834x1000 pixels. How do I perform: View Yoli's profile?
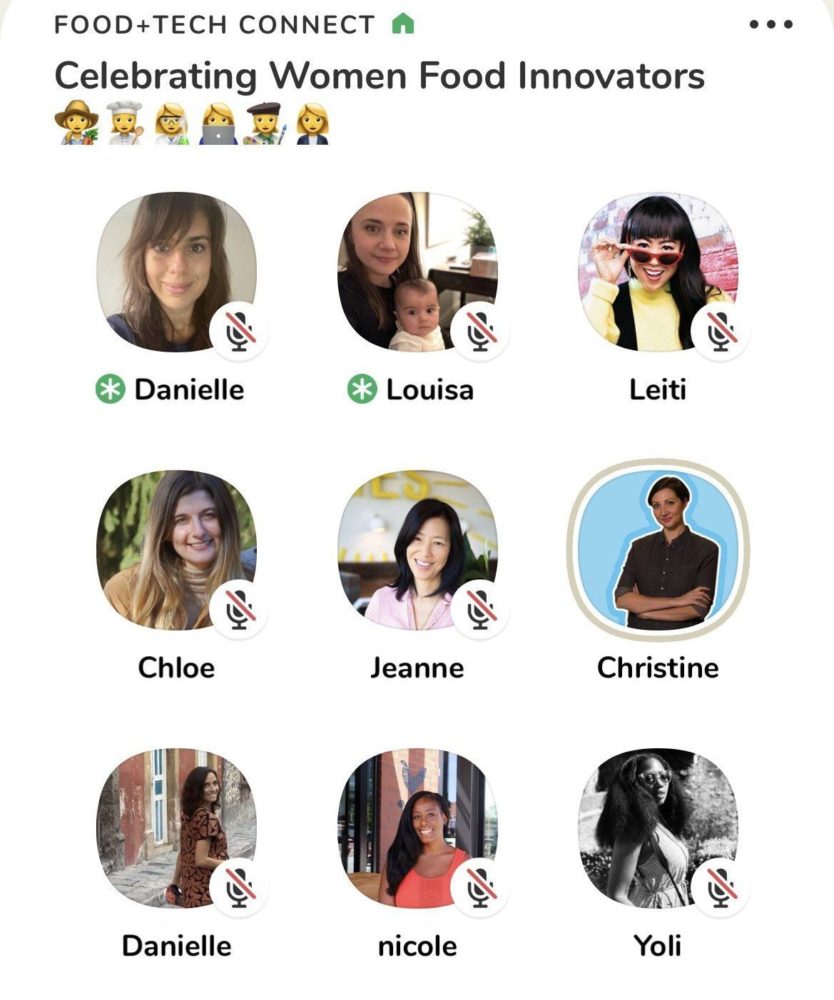[x=657, y=828]
